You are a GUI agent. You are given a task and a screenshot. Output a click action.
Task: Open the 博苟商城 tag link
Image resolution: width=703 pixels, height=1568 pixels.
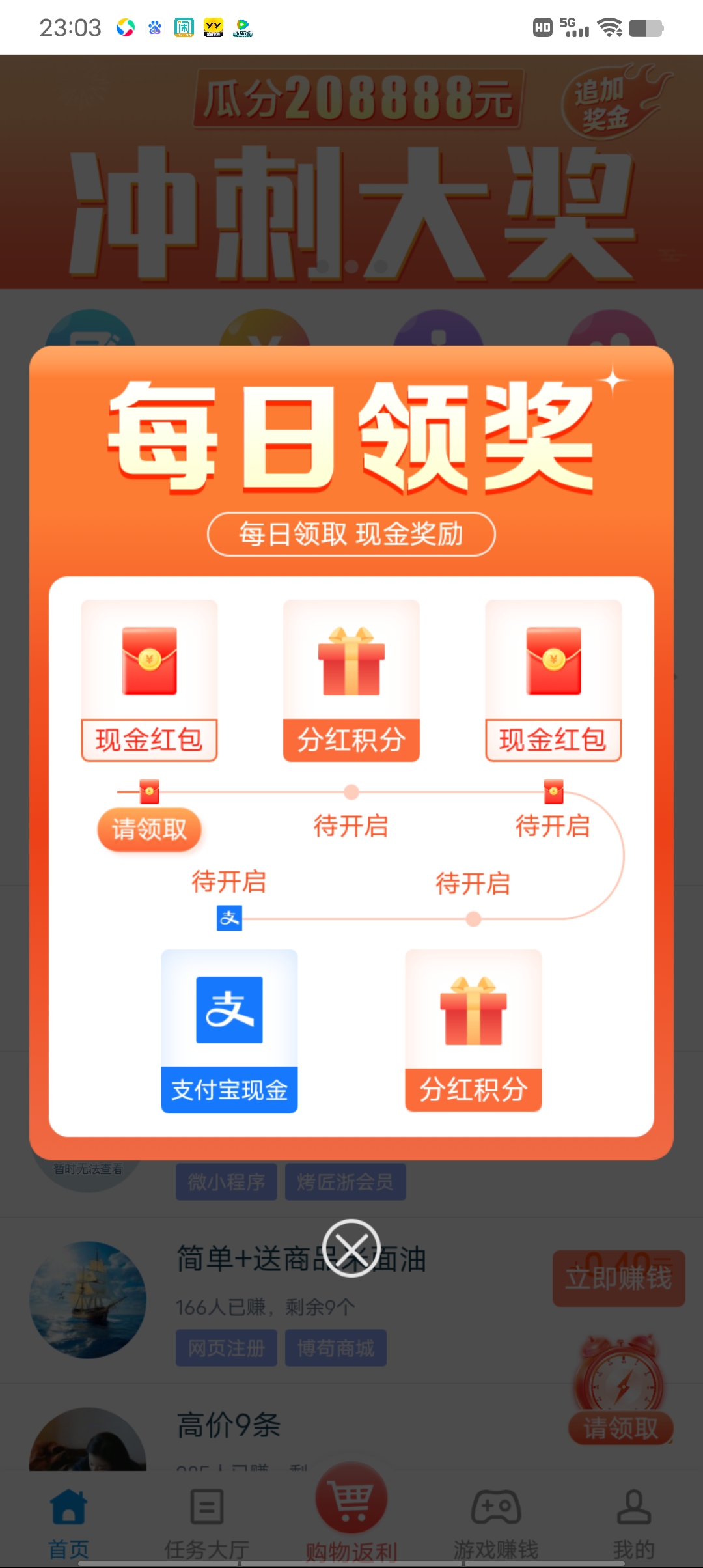coord(336,1348)
